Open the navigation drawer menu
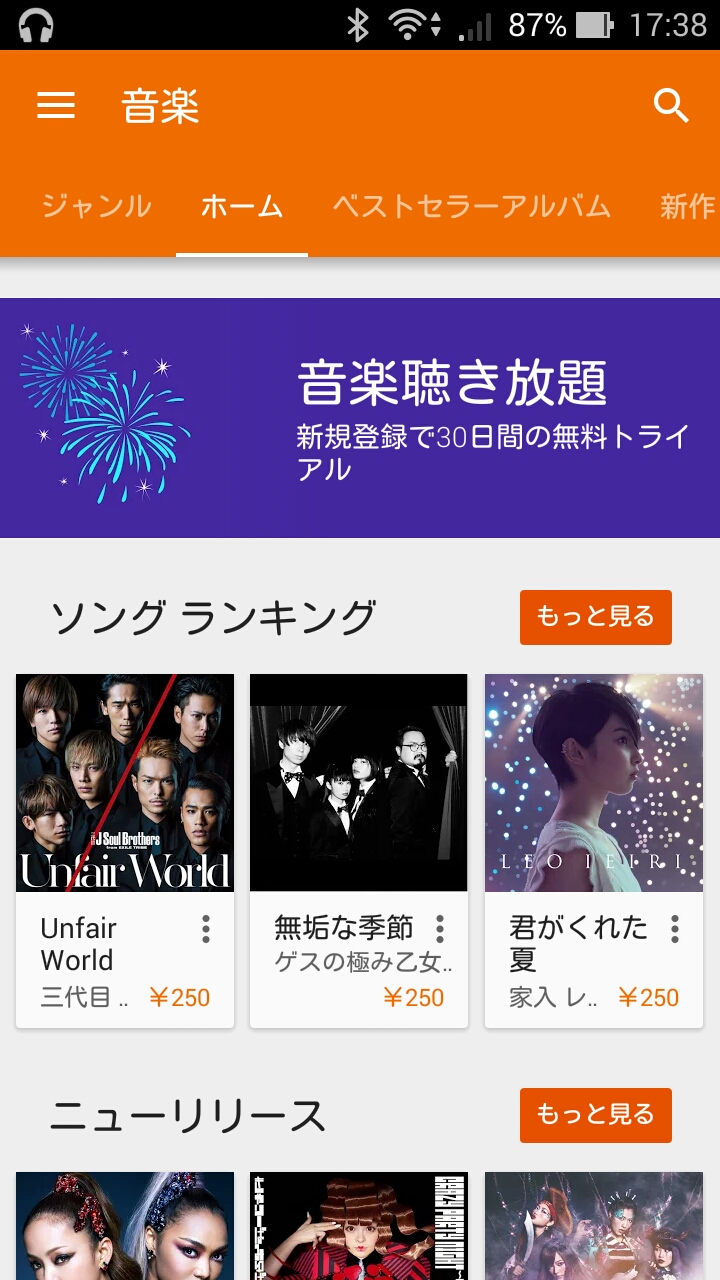This screenshot has height=1280, width=720. [56, 105]
